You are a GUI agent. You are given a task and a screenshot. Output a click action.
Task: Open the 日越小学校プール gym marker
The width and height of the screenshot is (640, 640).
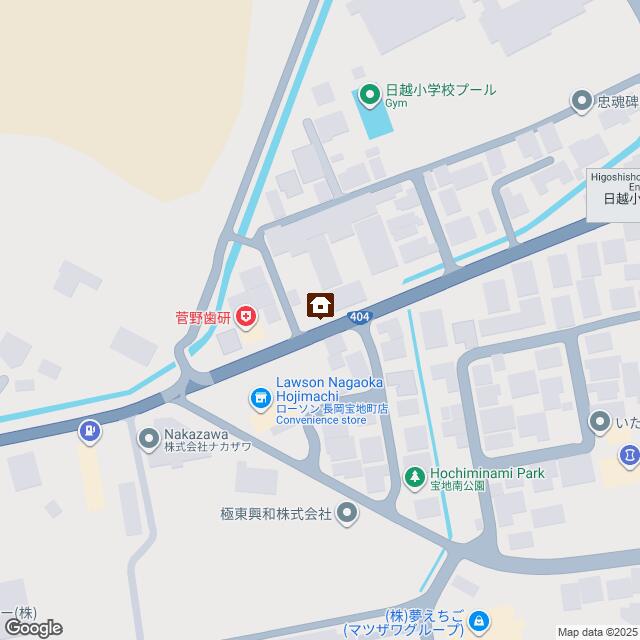(369, 95)
